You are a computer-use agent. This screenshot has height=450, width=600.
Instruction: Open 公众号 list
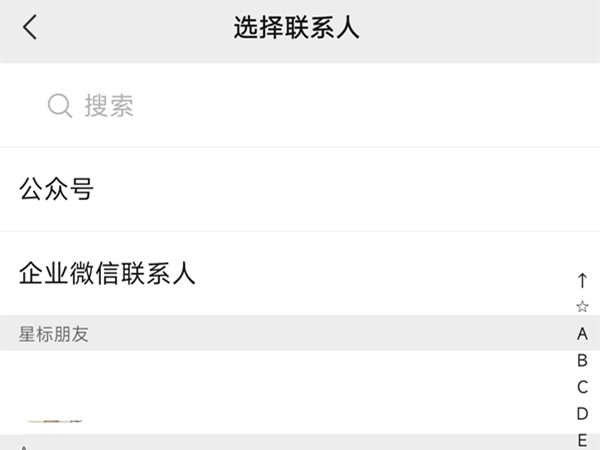point(300,189)
